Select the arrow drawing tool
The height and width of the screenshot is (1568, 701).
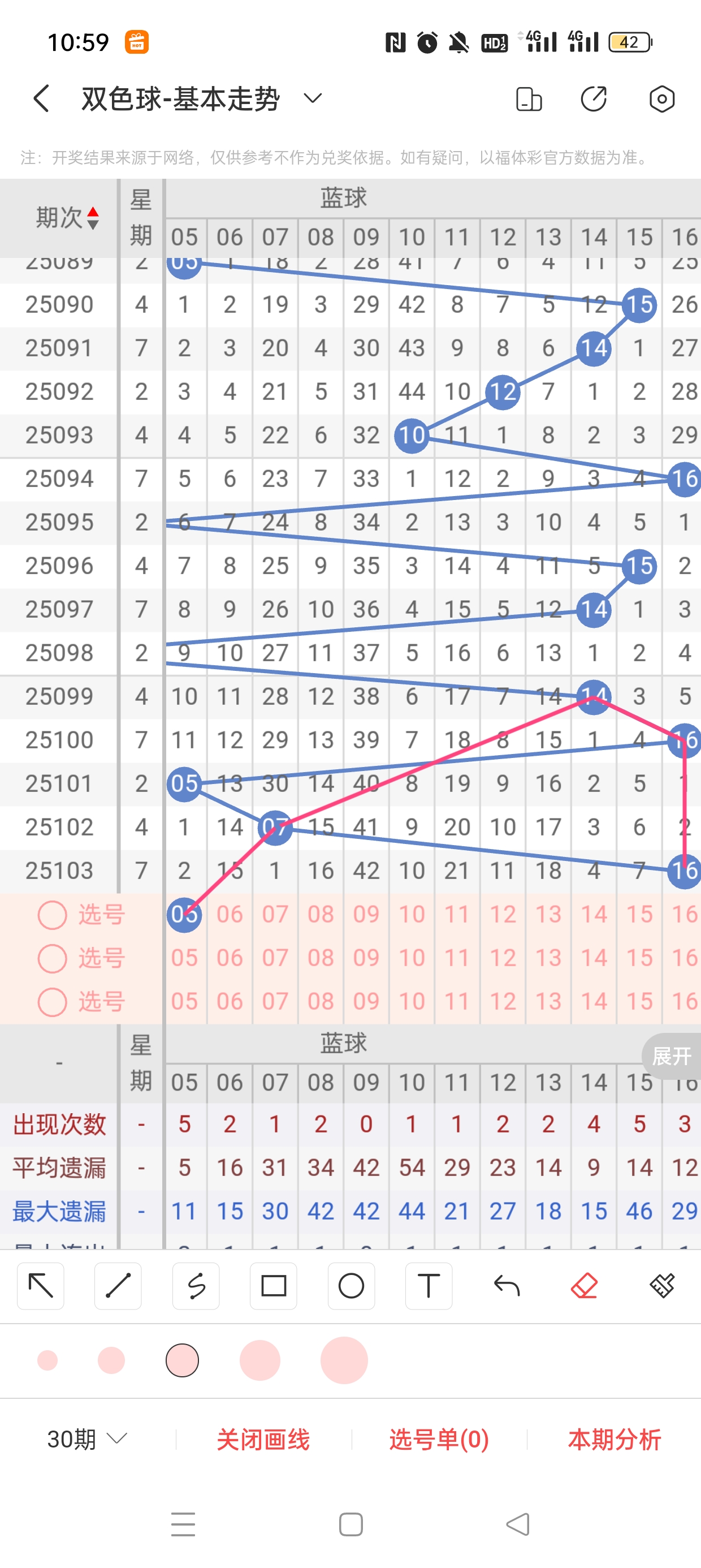pos(41,1286)
